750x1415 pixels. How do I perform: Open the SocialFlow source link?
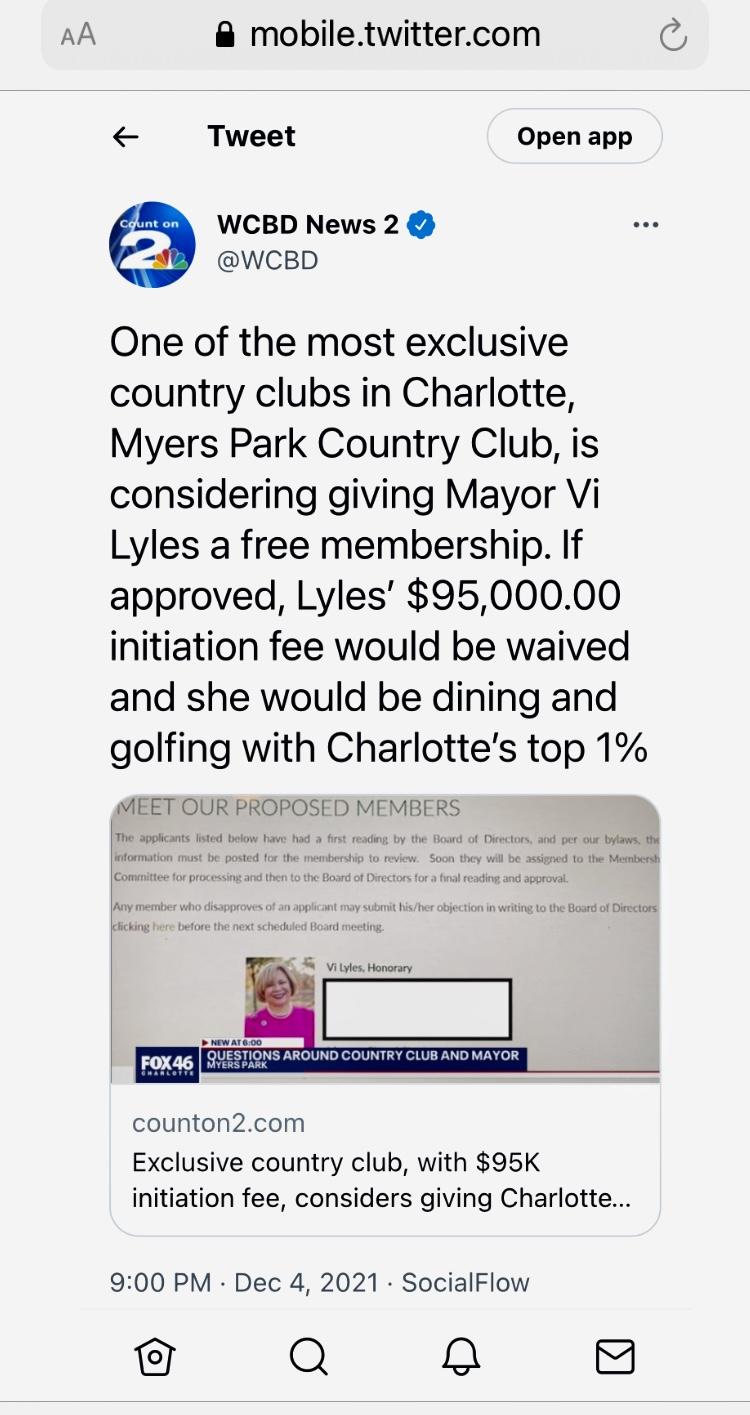465,1282
